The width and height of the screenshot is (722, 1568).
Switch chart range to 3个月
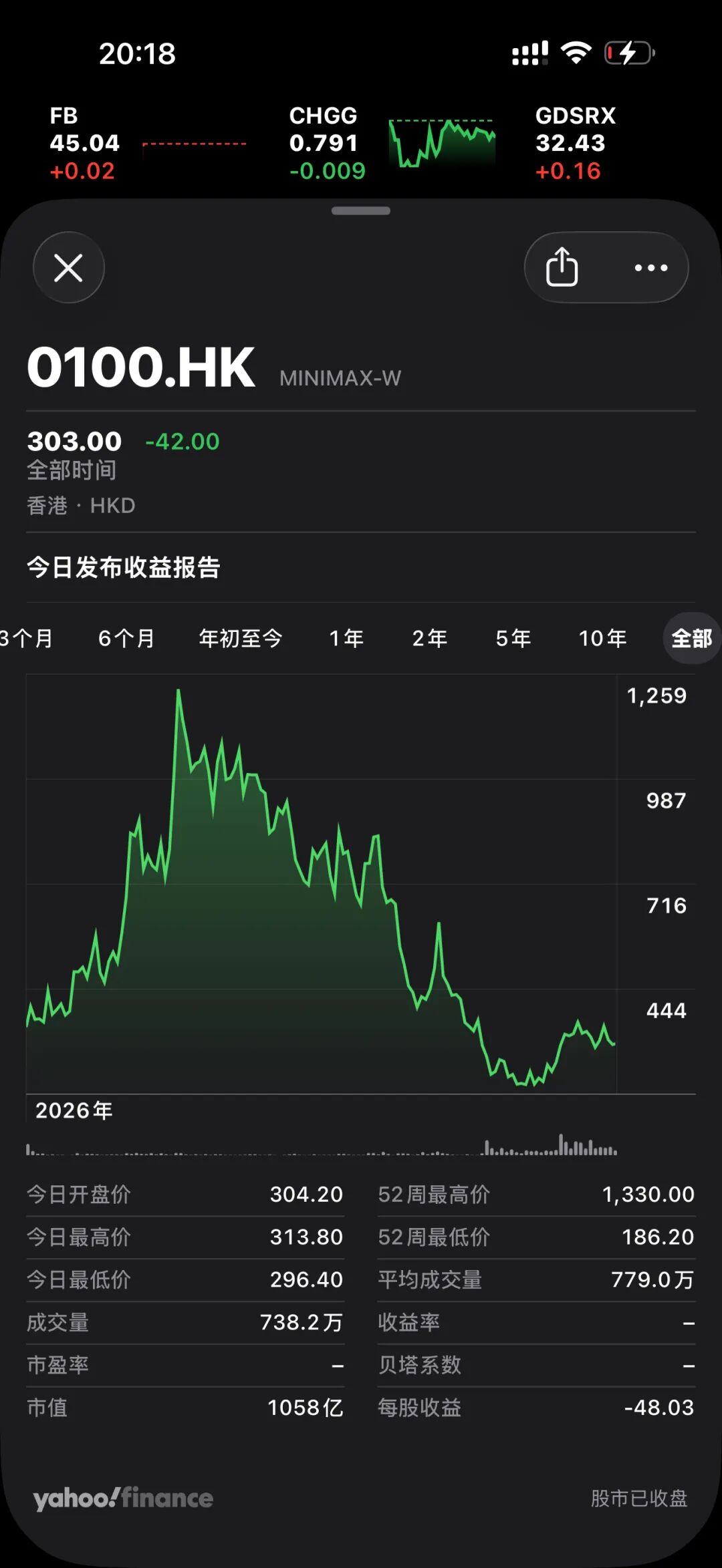click(x=26, y=639)
